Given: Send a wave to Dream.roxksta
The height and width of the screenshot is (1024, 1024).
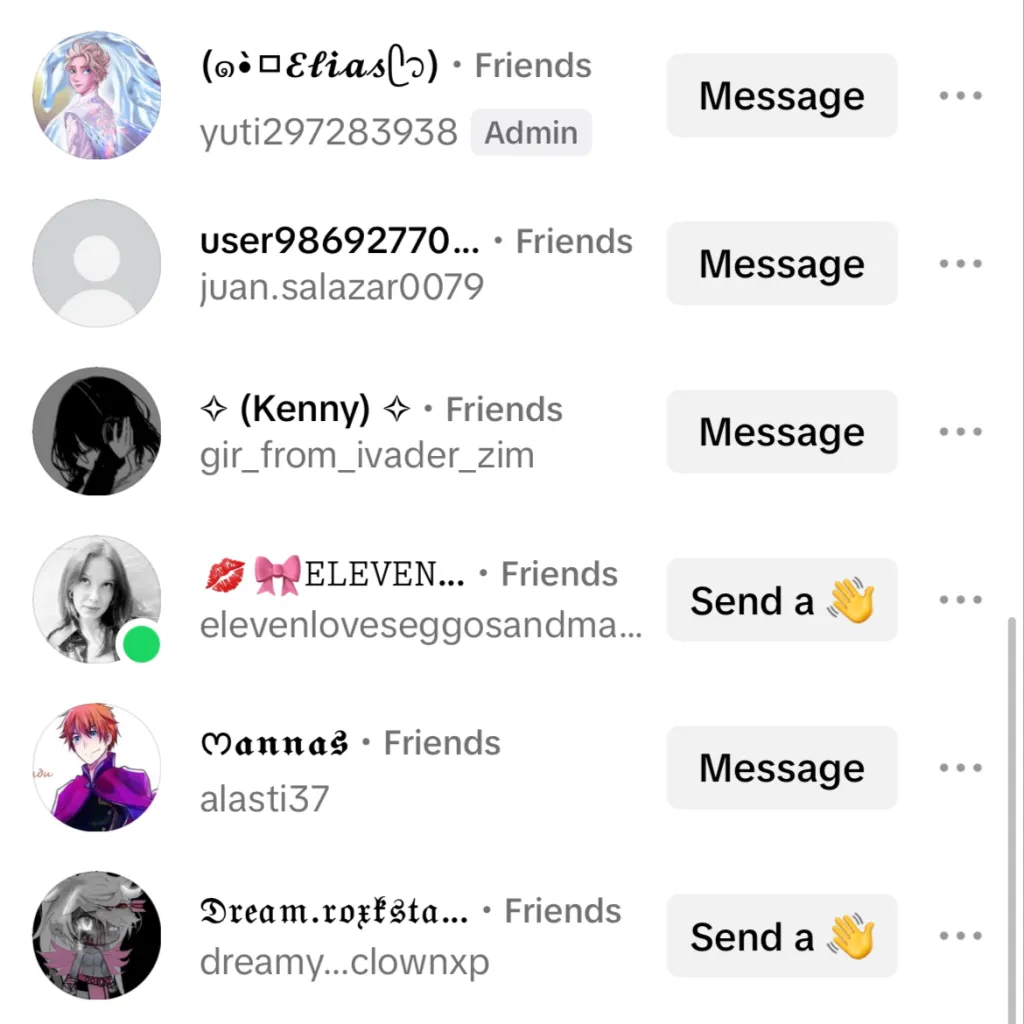Looking at the screenshot, I should click(x=781, y=936).
